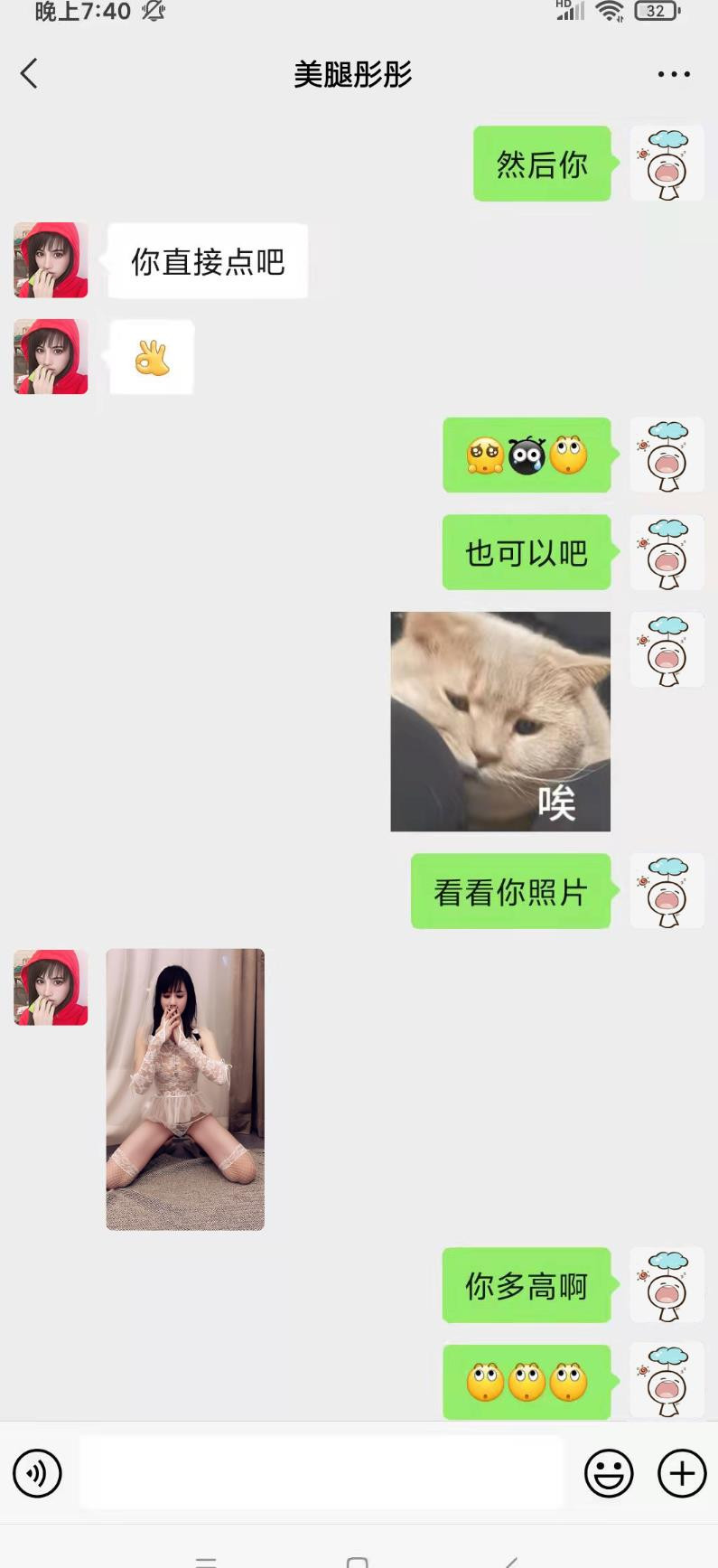View the photo received from the contact

tap(185, 1089)
